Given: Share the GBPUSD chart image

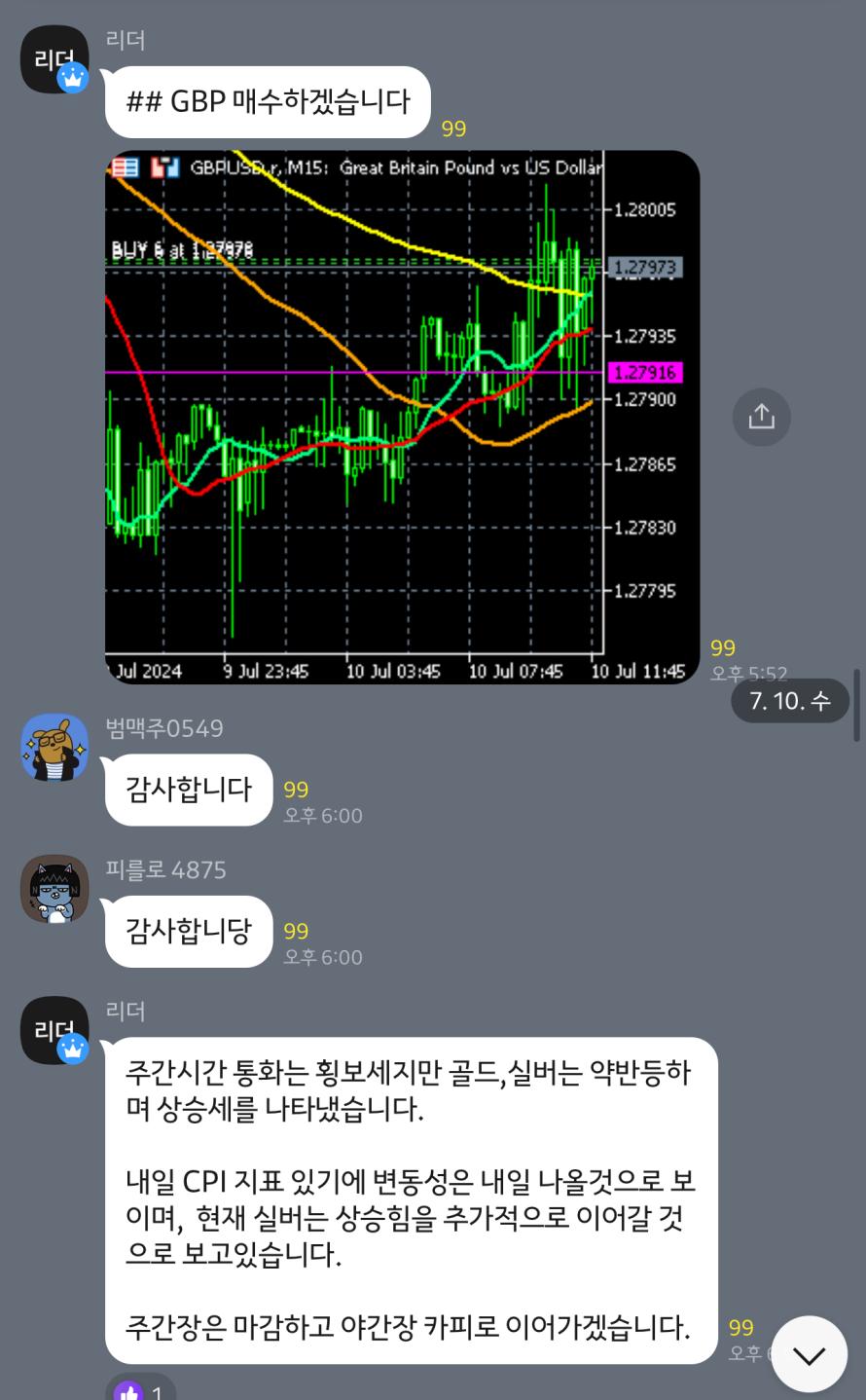Looking at the screenshot, I should 761,417.
